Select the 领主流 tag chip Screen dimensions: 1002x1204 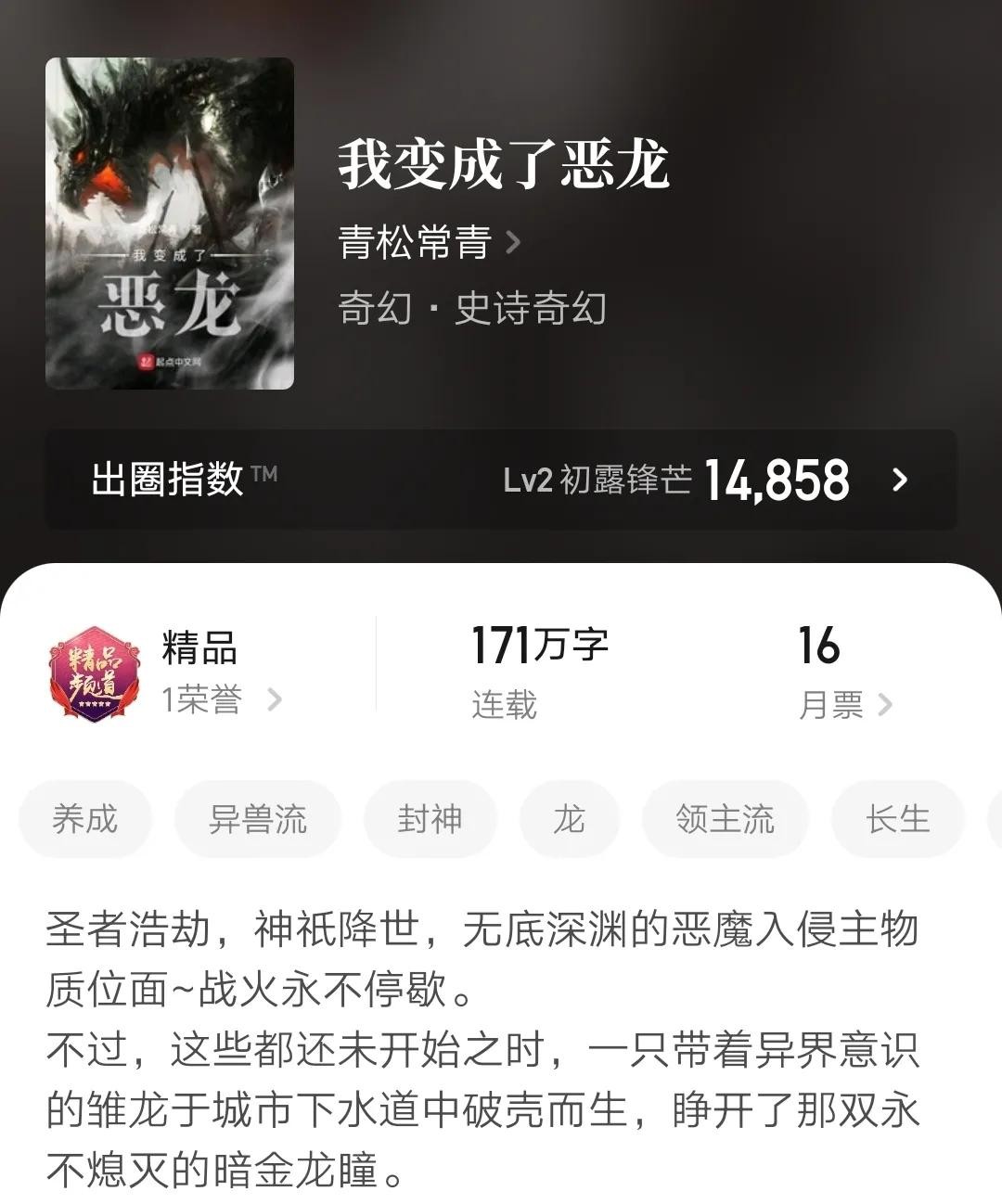pos(725,819)
